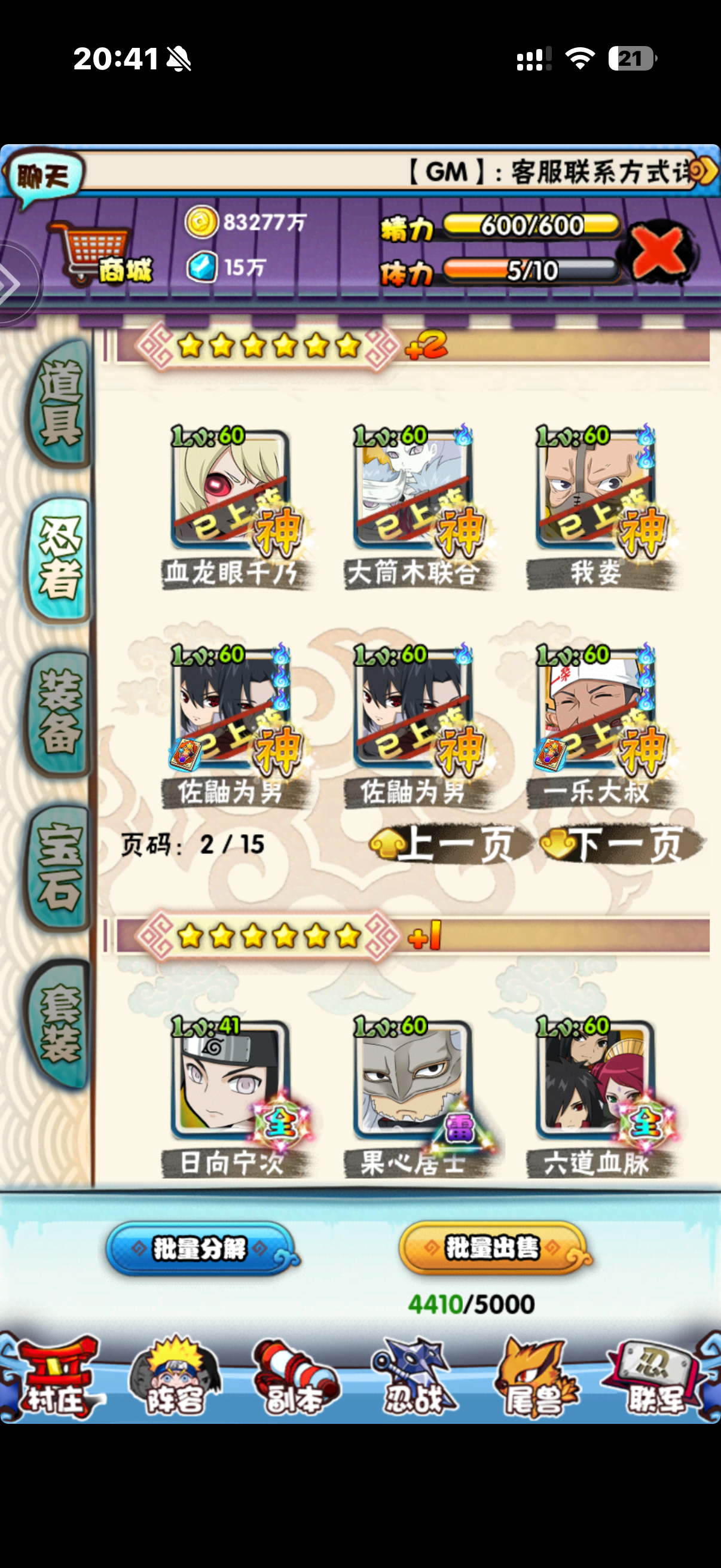This screenshot has height=1568, width=721.
Task: Switch to the 套装 set tab
Action: pos(59,1023)
